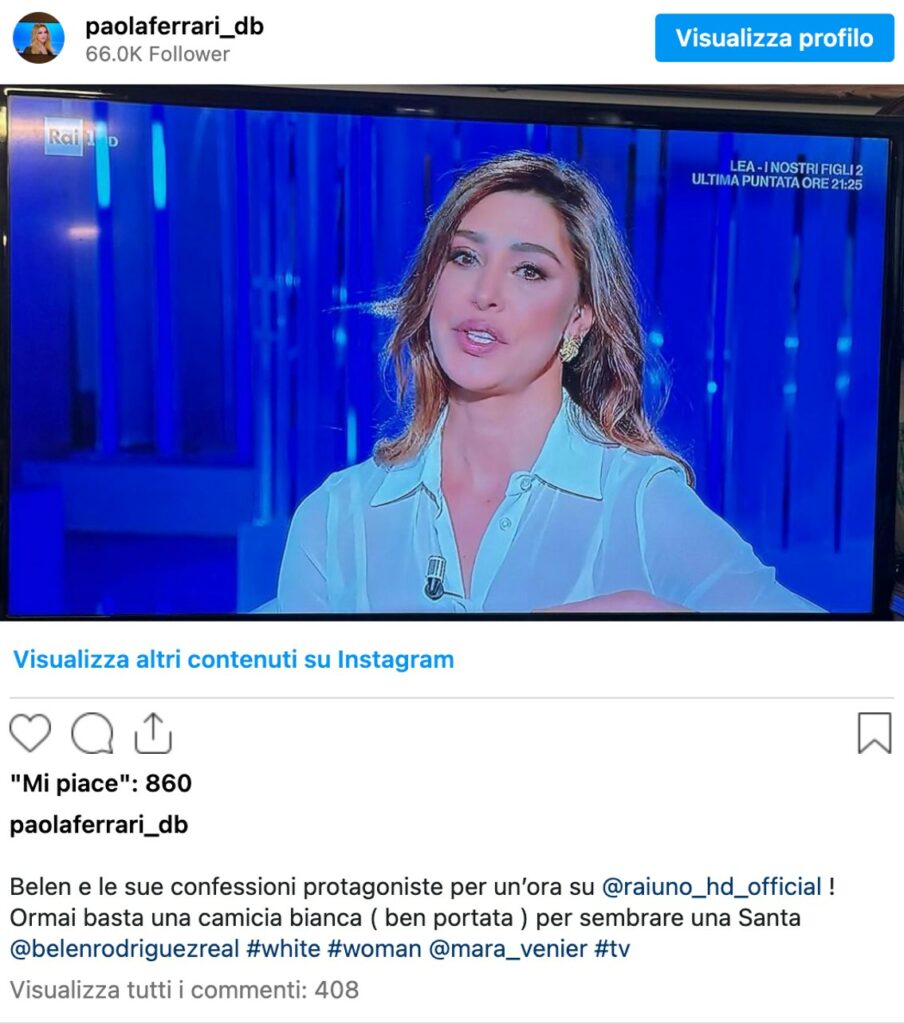Open the paolaferrari_db username in header
The image size is (904, 1024).
click(x=174, y=26)
